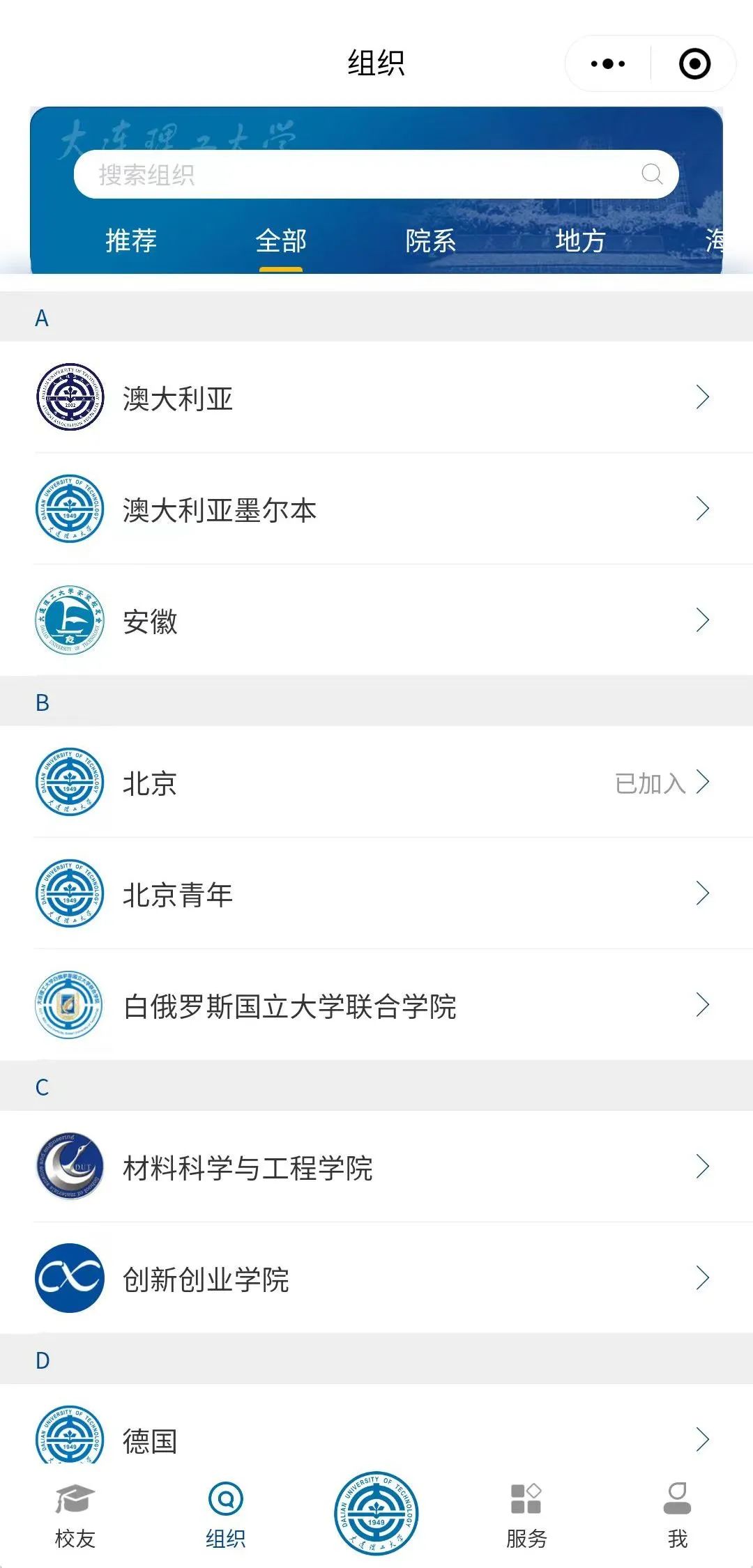Open the 德国 organization
753x1568 pixels.
376,1439
